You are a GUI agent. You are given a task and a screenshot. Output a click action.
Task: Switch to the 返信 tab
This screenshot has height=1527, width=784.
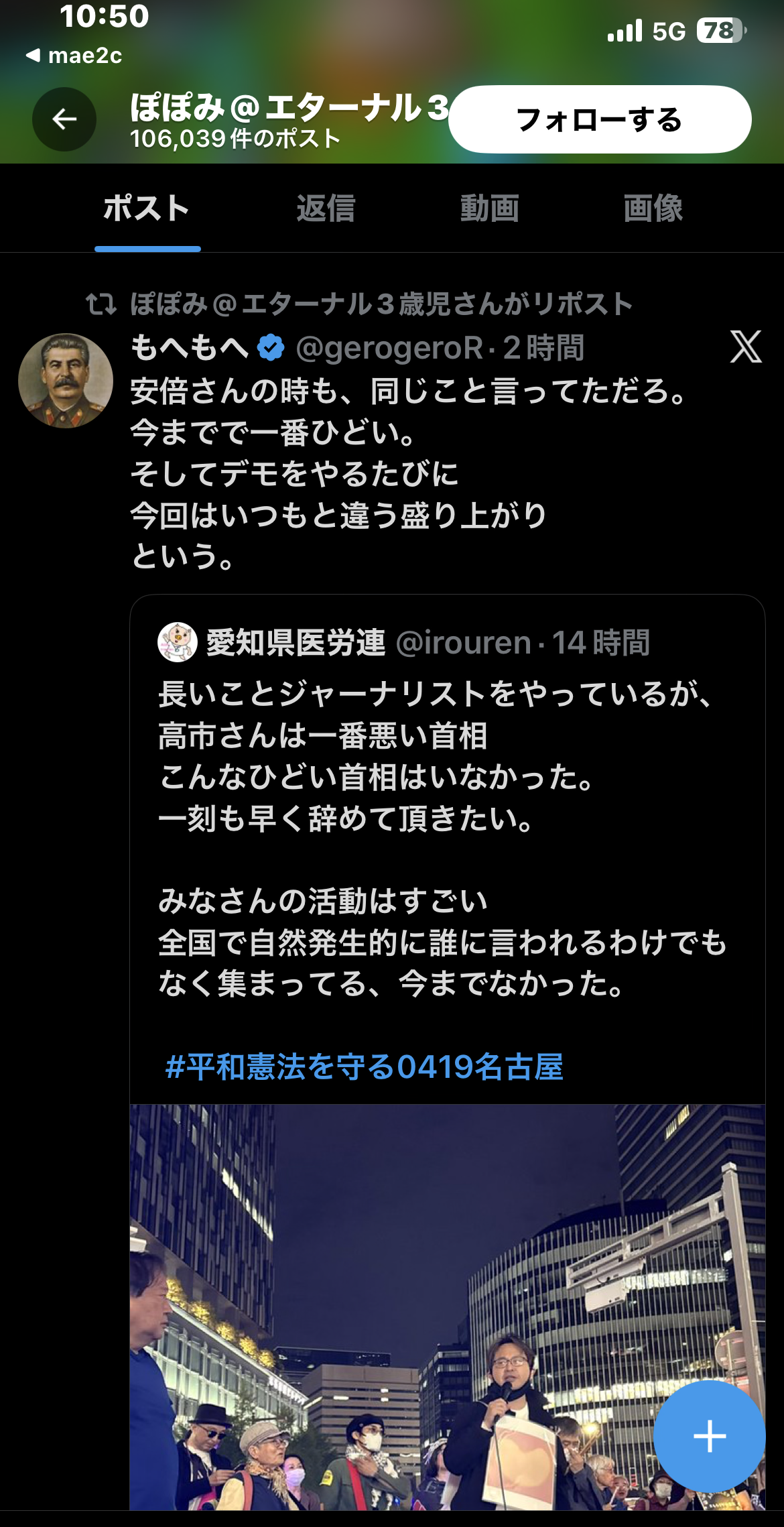pos(326,208)
